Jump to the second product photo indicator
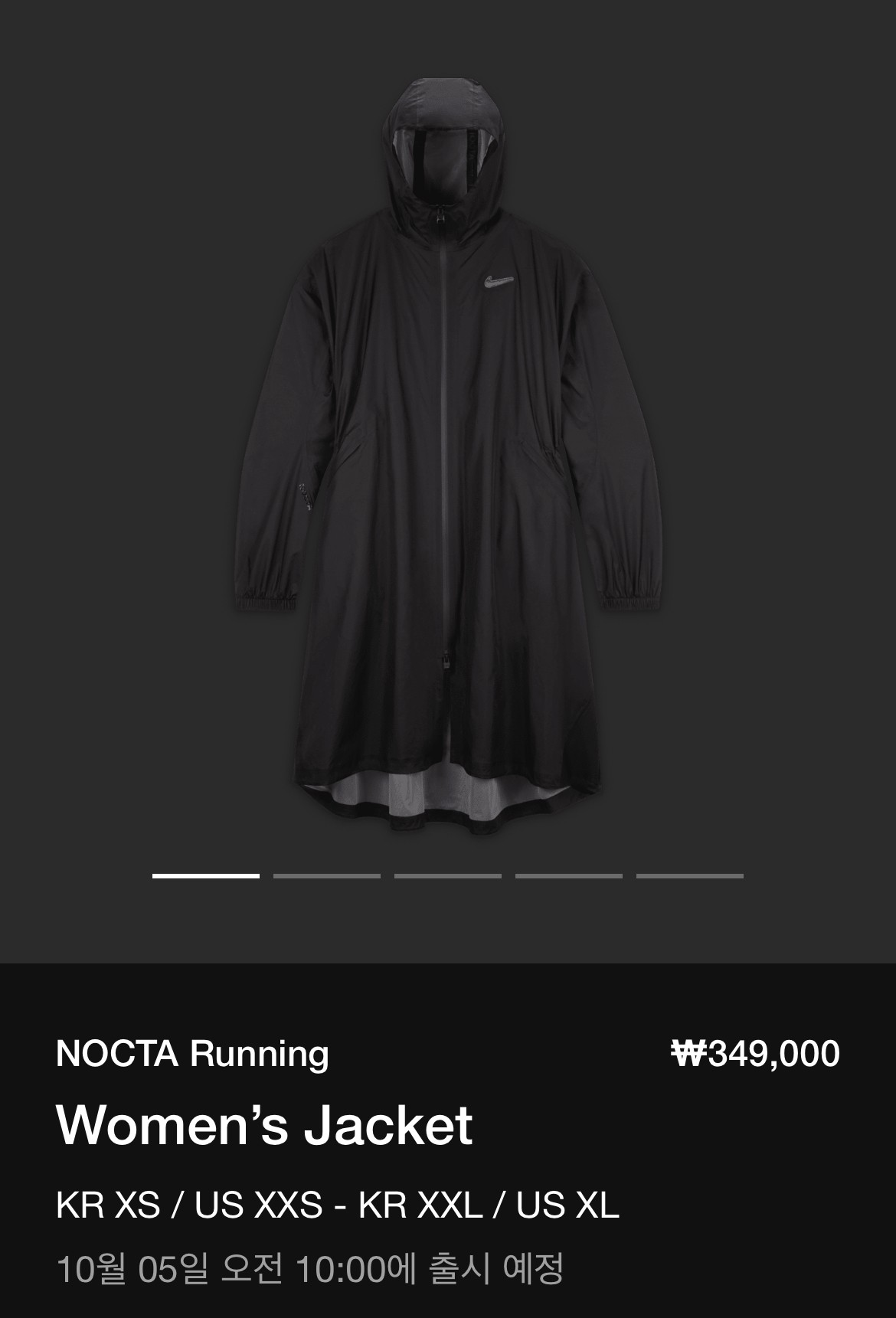This screenshot has height=1318, width=896. tap(327, 875)
